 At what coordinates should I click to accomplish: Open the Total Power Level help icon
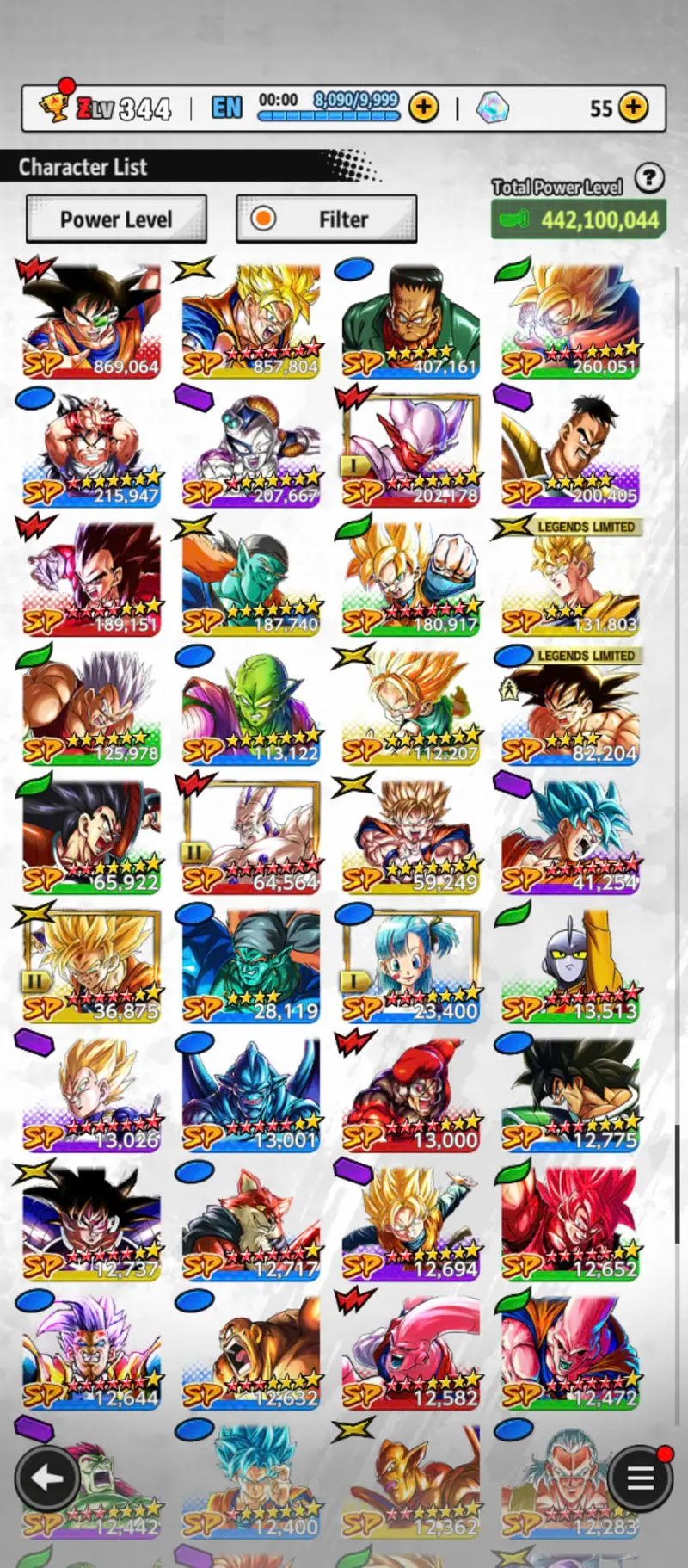click(x=649, y=178)
